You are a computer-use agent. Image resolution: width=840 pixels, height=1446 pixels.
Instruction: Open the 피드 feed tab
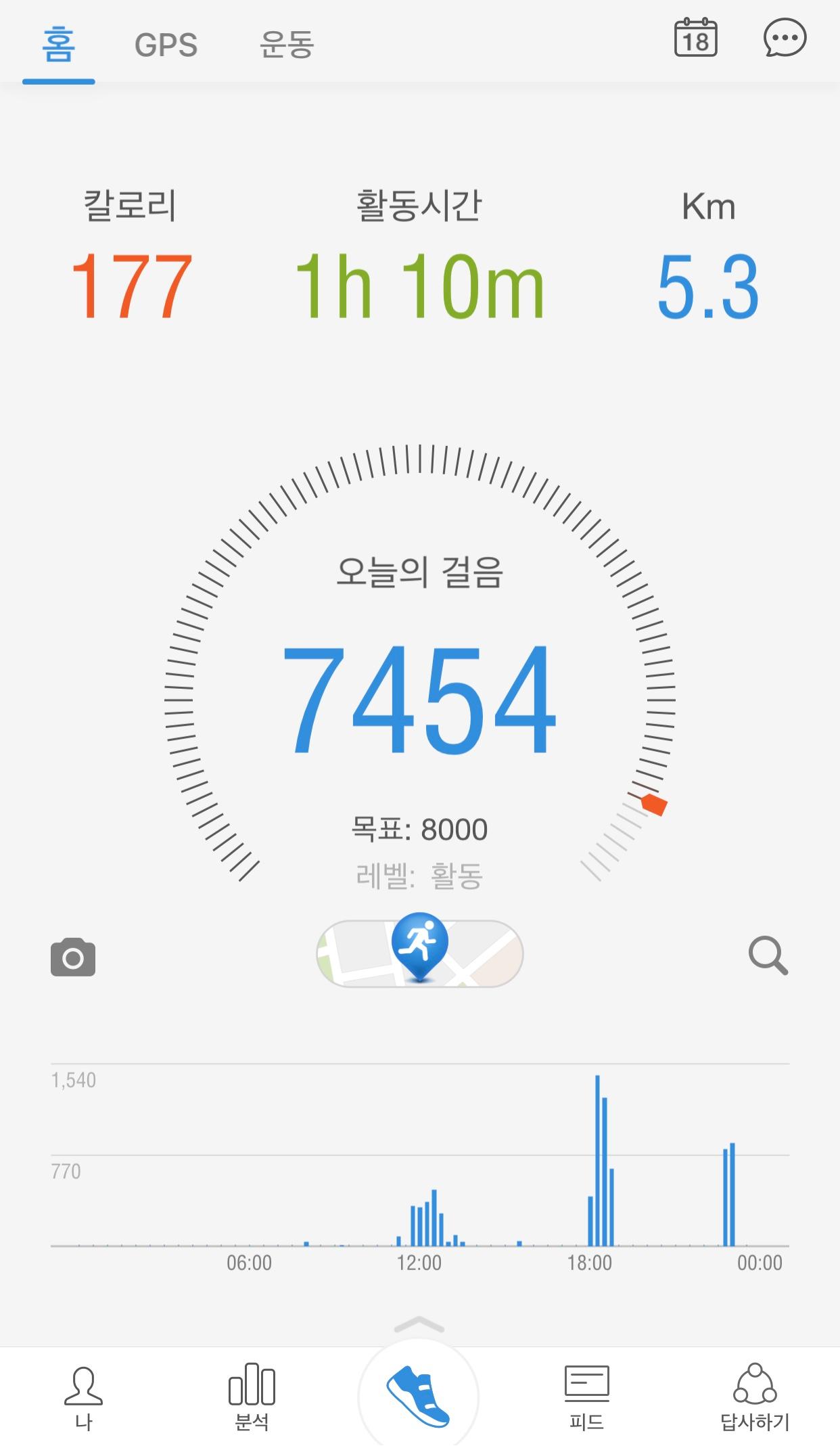(586, 1397)
